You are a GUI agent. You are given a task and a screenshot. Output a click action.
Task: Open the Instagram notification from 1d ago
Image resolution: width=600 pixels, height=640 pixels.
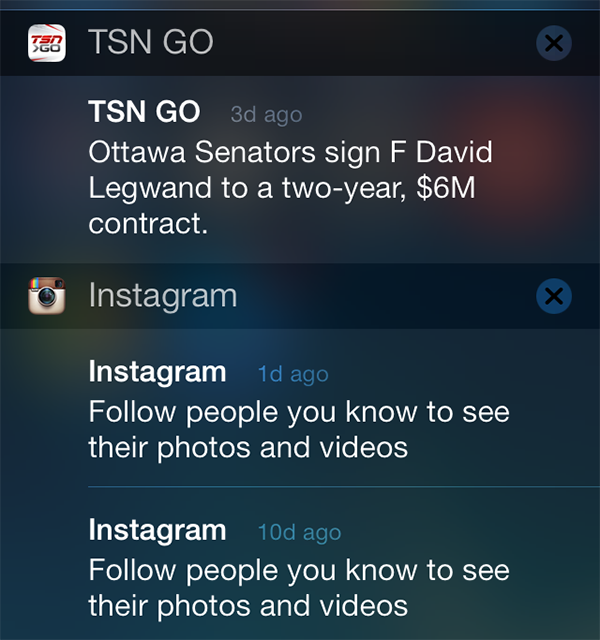coord(300,410)
